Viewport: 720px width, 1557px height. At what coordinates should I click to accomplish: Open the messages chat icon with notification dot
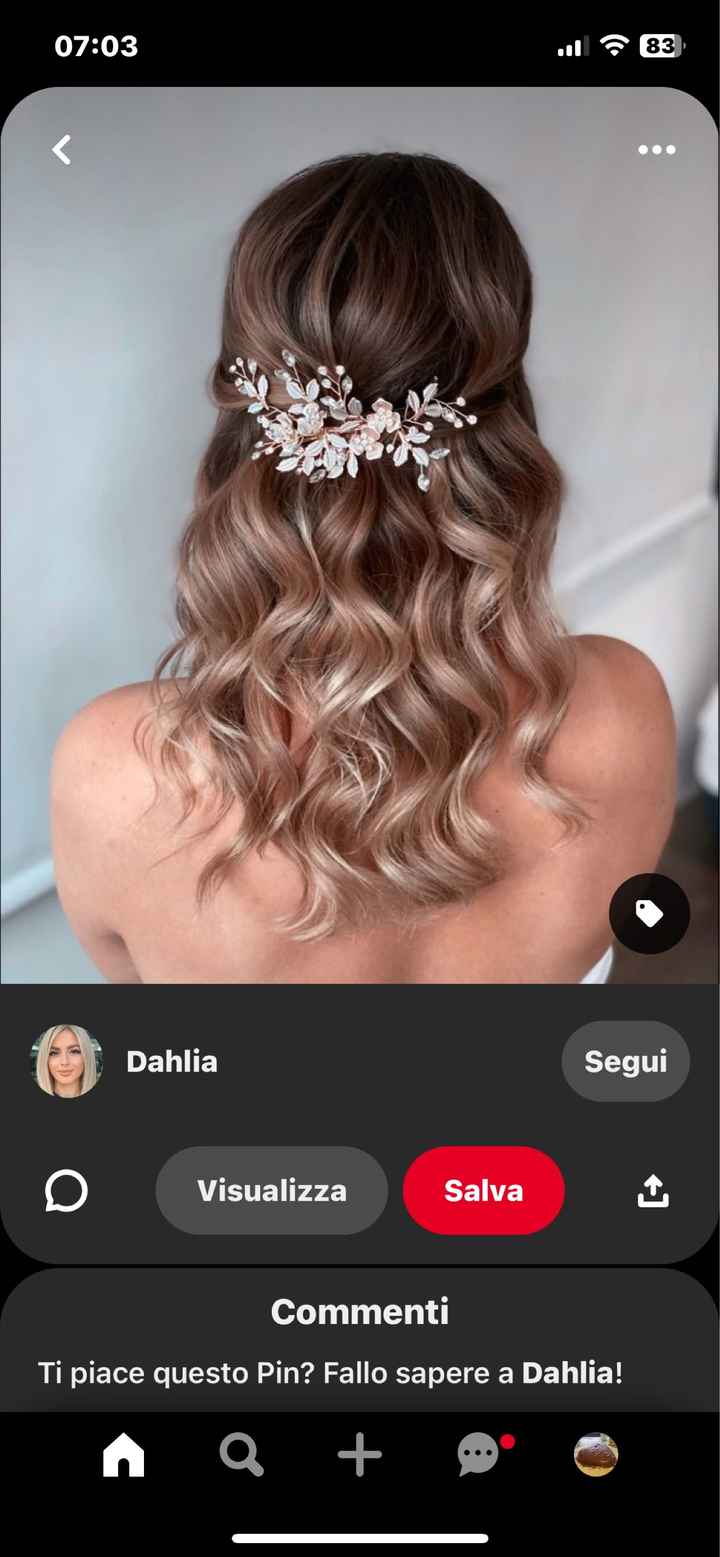tap(478, 1456)
